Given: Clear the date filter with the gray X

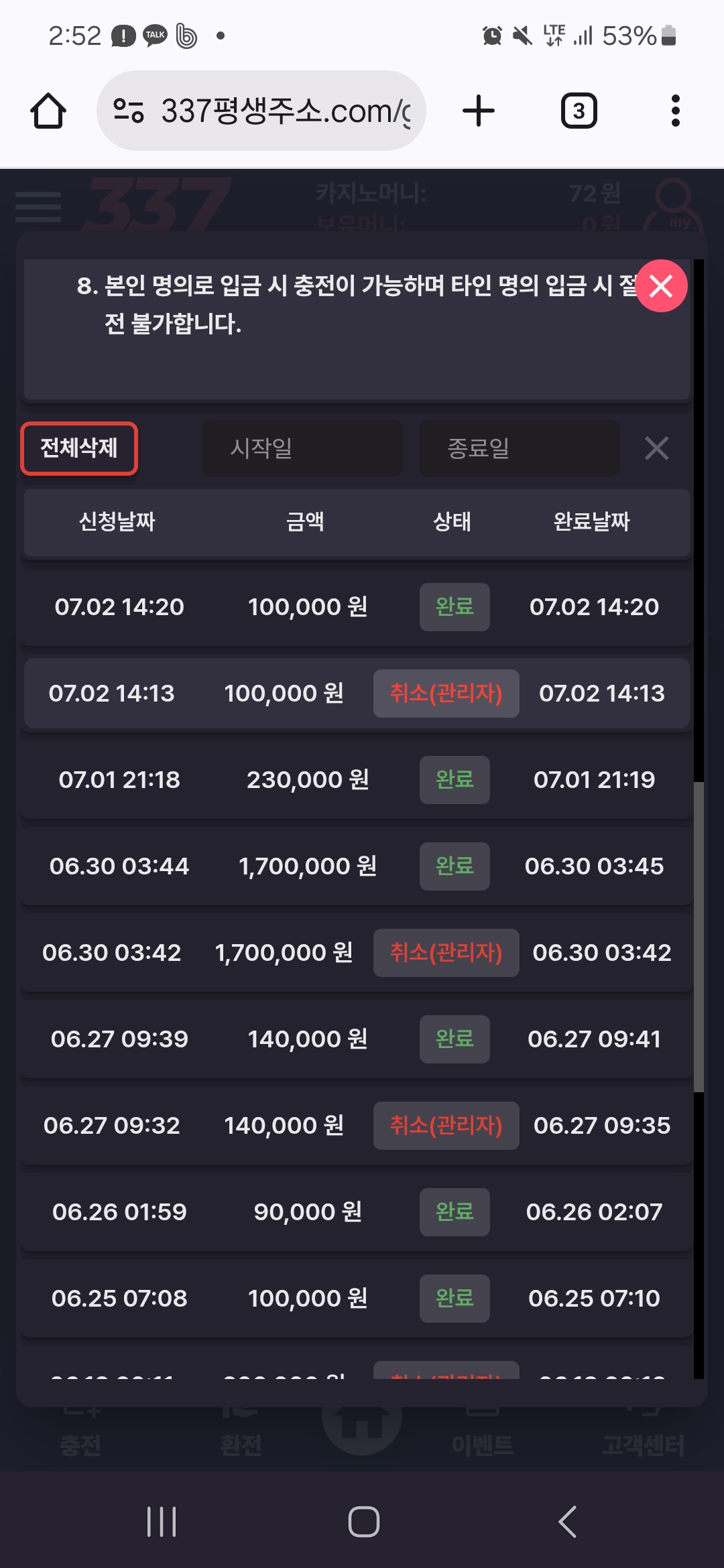Looking at the screenshot, I should pos(656,448).
